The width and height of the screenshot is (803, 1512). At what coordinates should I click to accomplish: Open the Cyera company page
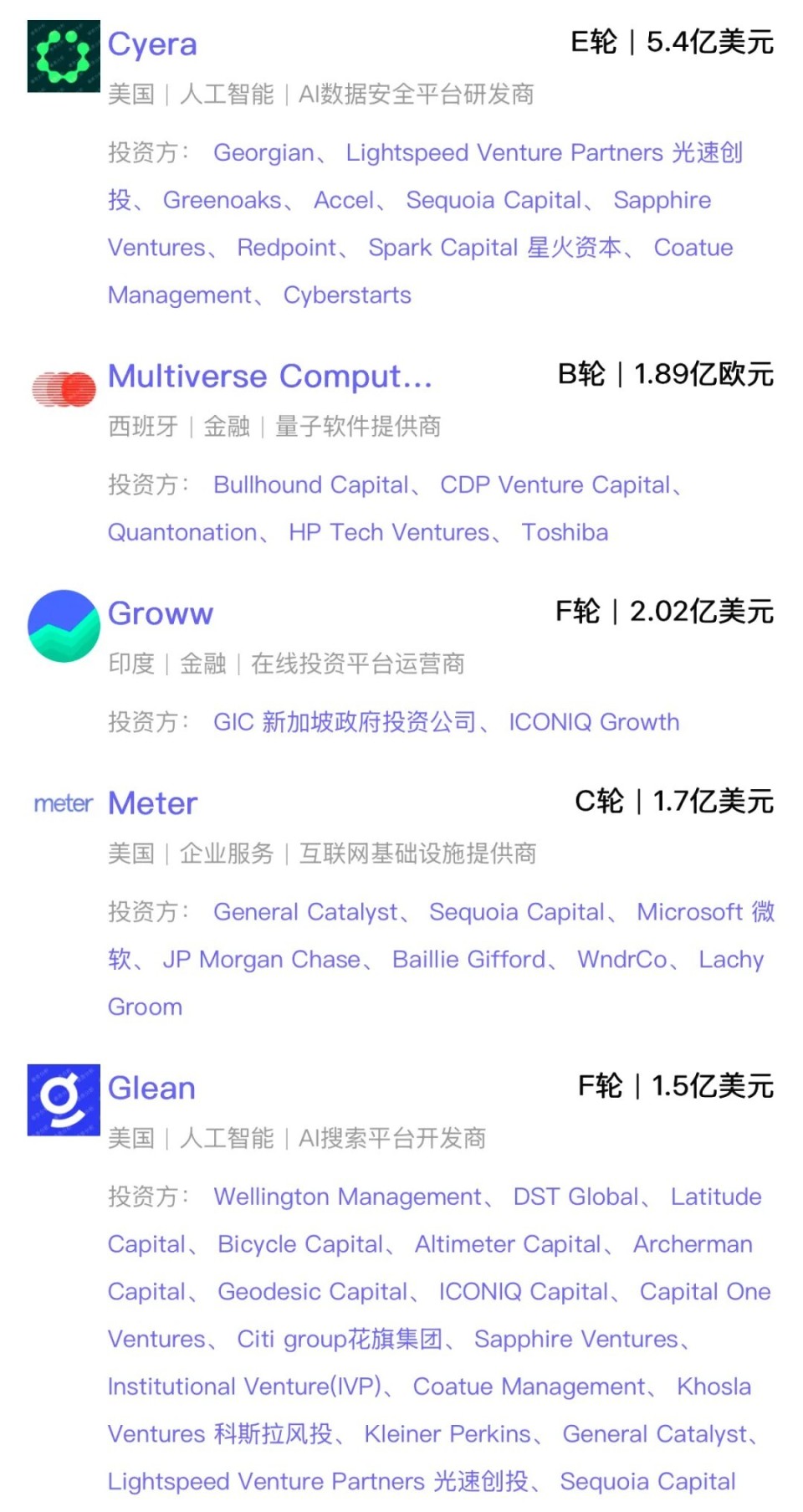tap(151, 46)
